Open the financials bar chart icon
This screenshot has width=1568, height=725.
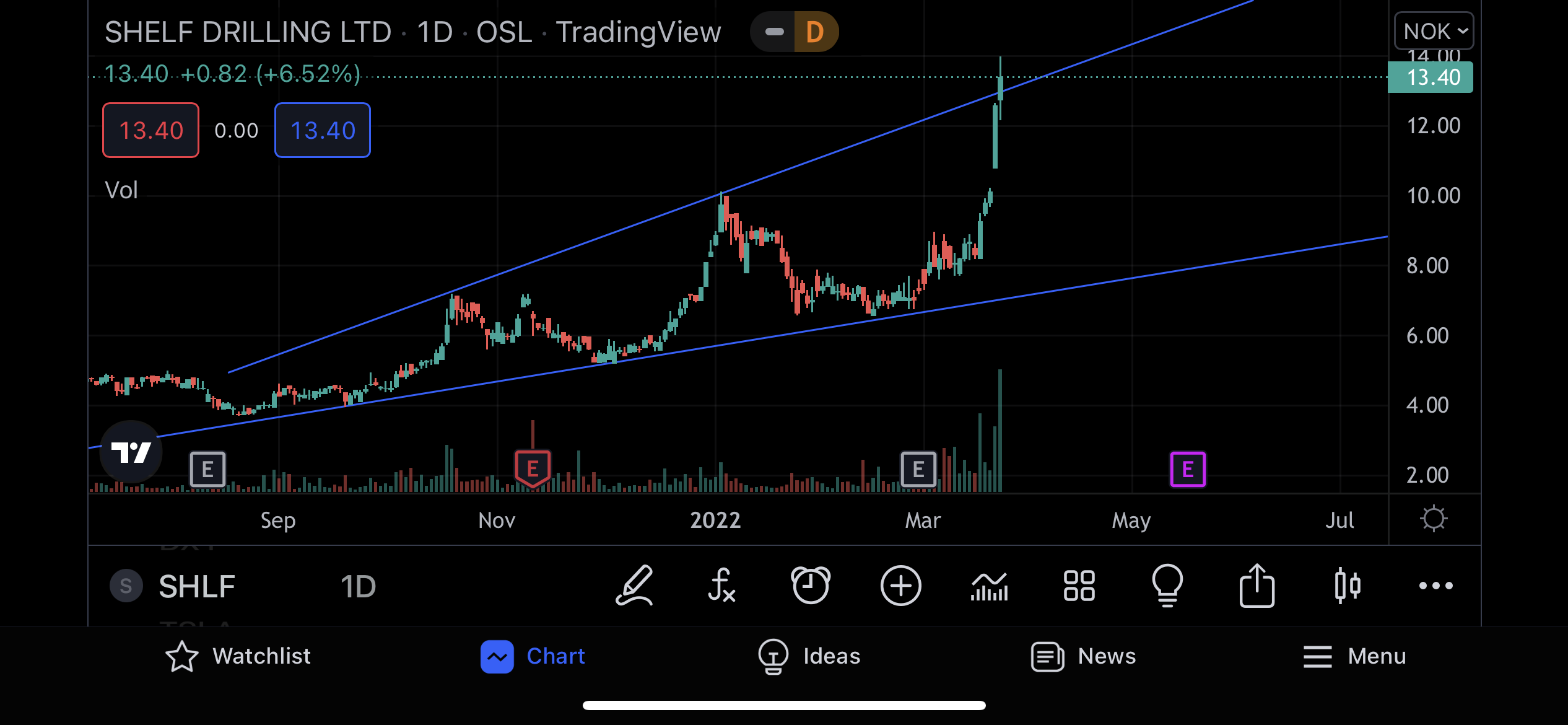[990, 585]
